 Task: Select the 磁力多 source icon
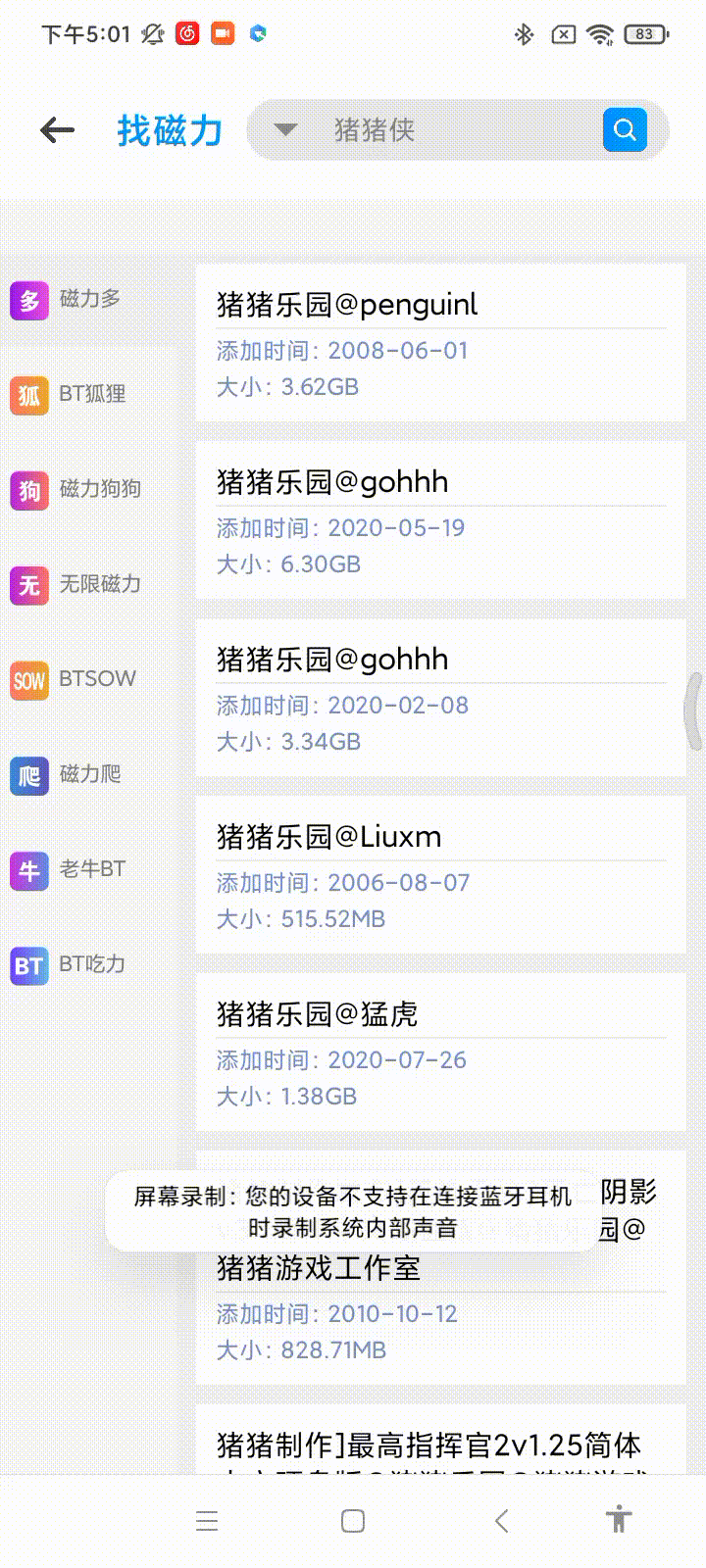(28, 299)
